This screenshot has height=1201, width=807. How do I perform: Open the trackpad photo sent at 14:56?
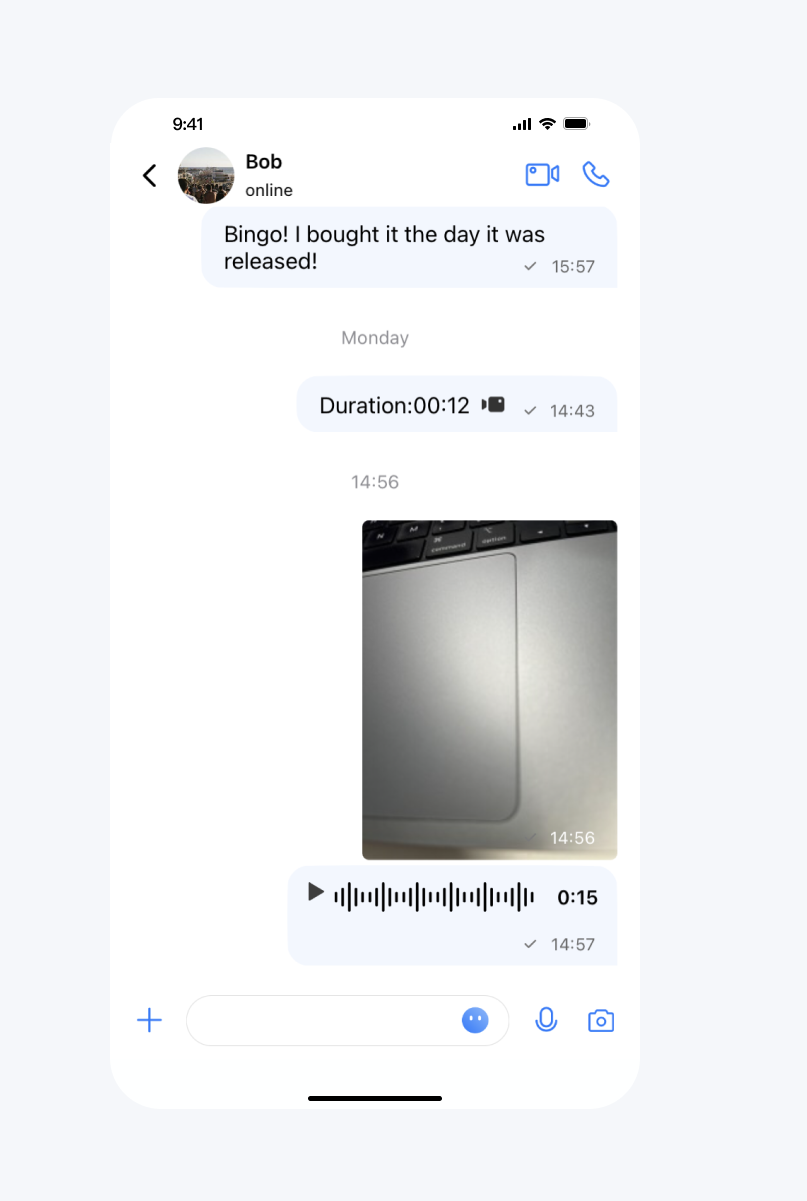click(489, 689)
